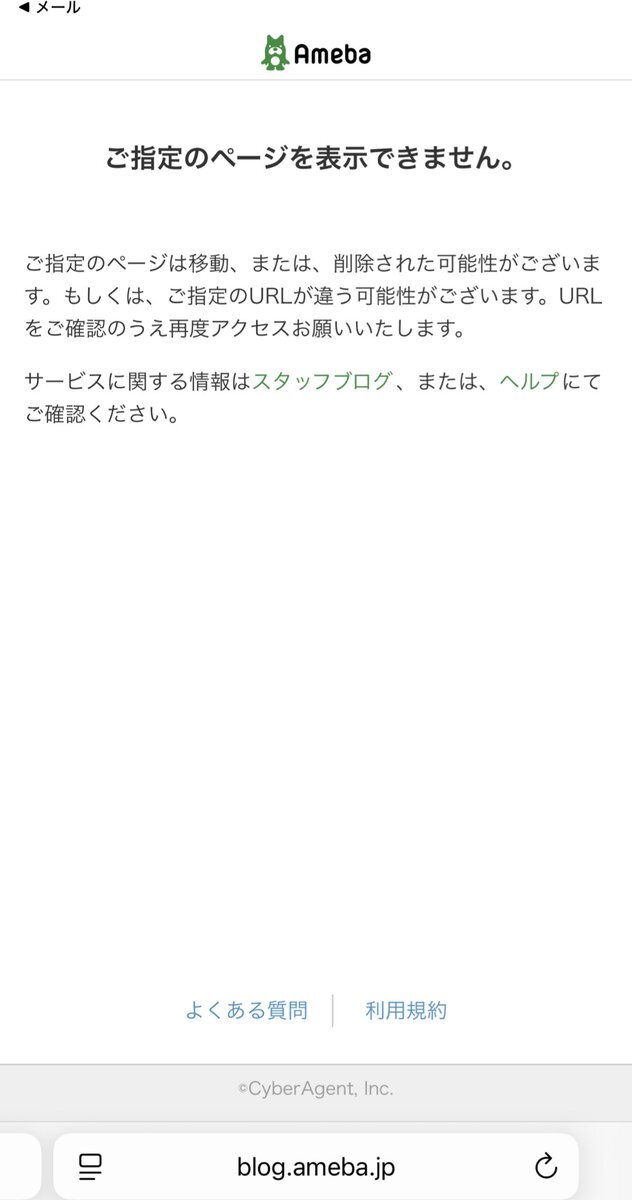Image resolution: width=632 pixels, height=1200 pixels.
Task: Open よくある質問 page
Action: click(246, 1010)
